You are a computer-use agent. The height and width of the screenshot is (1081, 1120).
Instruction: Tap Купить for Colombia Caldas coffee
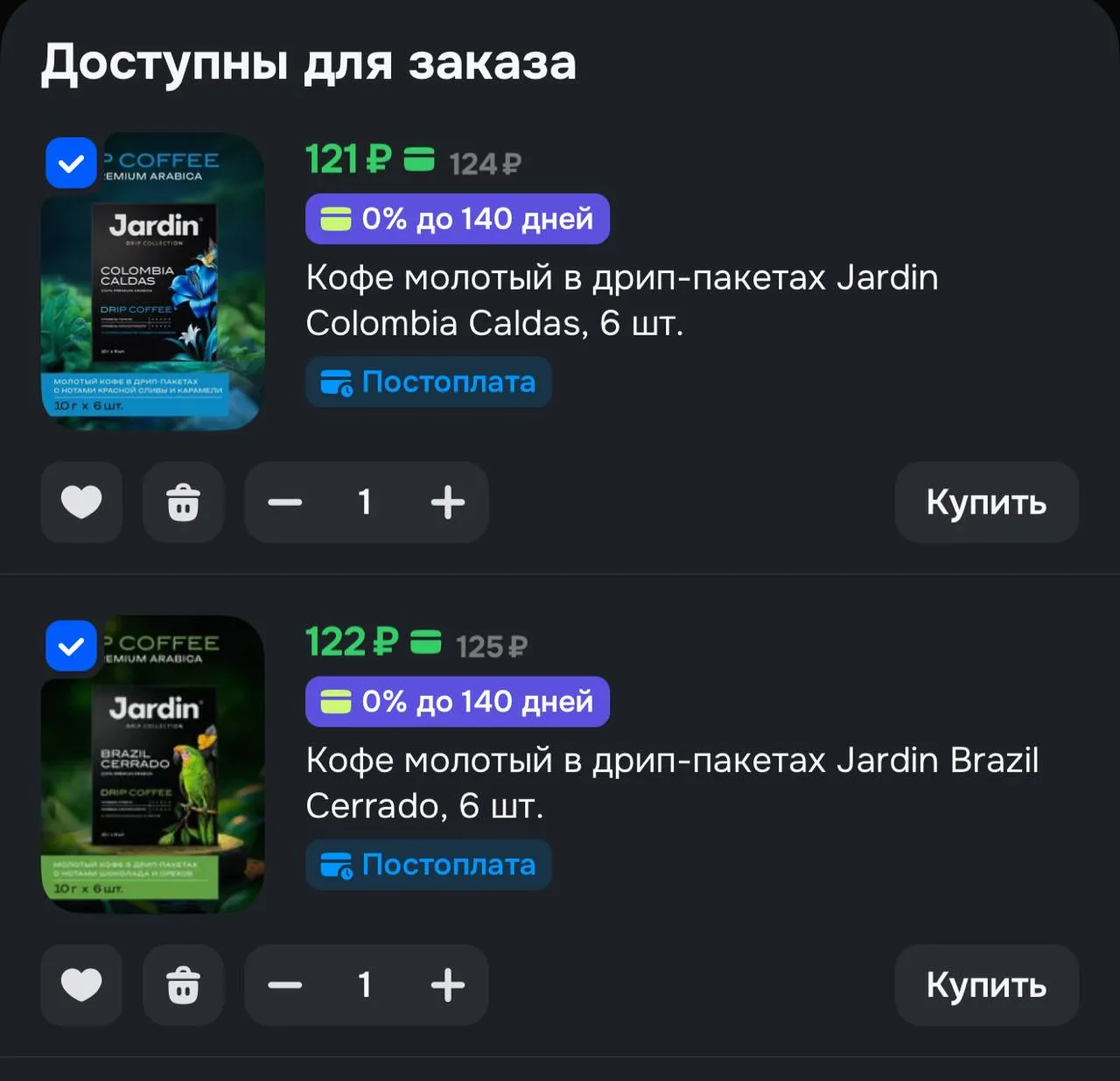point(986,502)
